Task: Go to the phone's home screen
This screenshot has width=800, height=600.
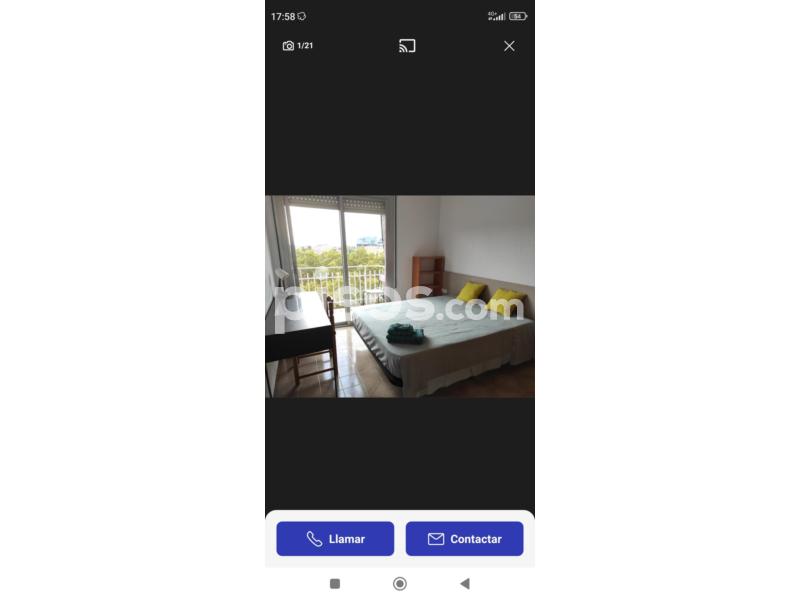Action: pos(400,584)
